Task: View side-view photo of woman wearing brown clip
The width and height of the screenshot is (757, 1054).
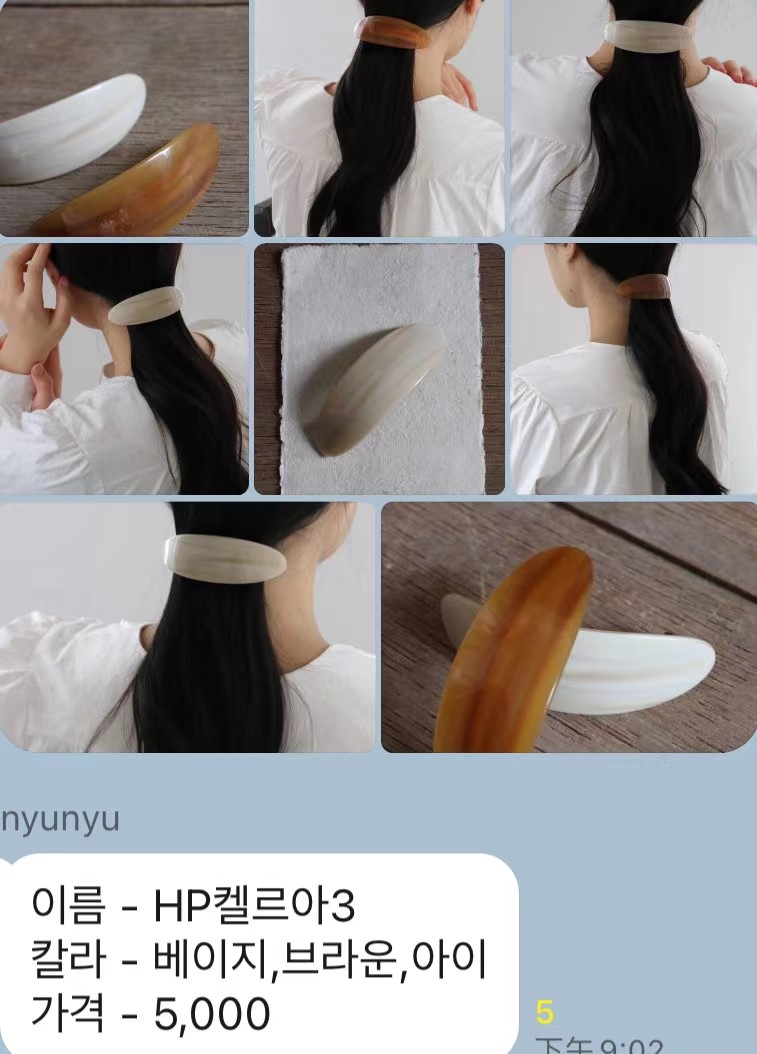Action: [x=633, y=369]
